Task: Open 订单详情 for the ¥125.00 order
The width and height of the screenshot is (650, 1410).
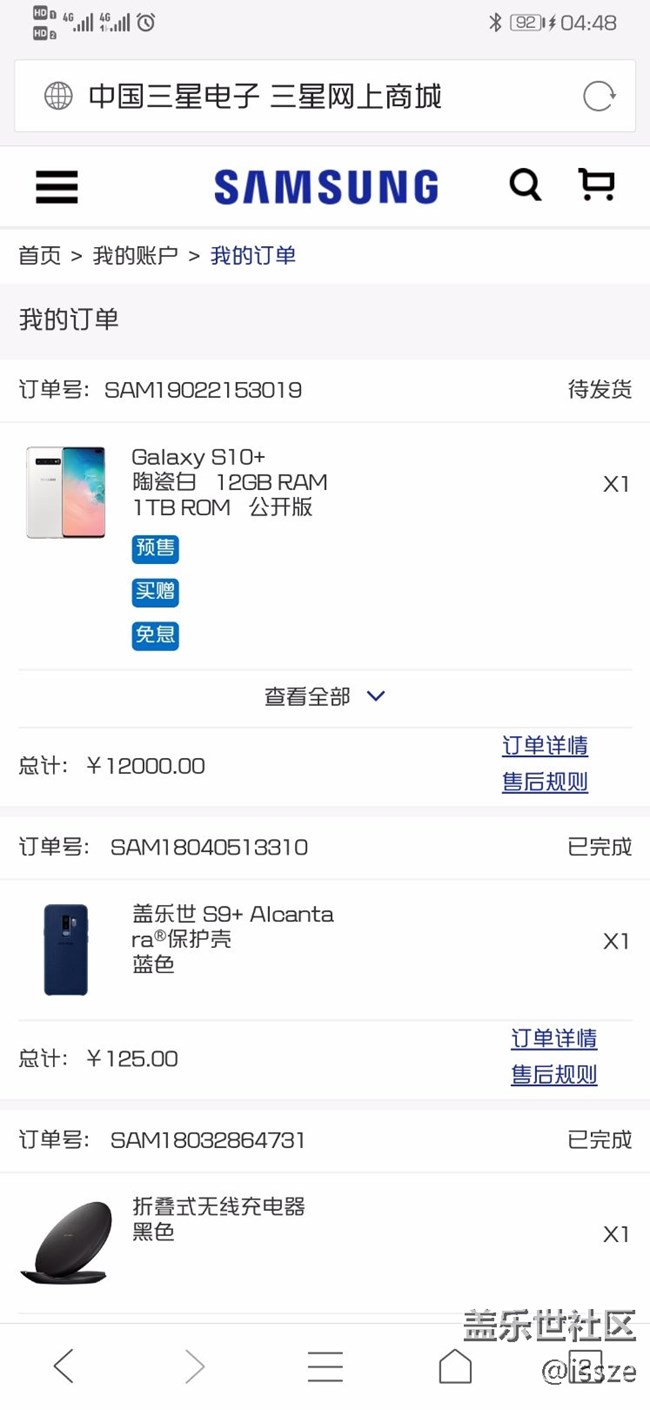Action: pyautogui.click(x=554, y=1039)
